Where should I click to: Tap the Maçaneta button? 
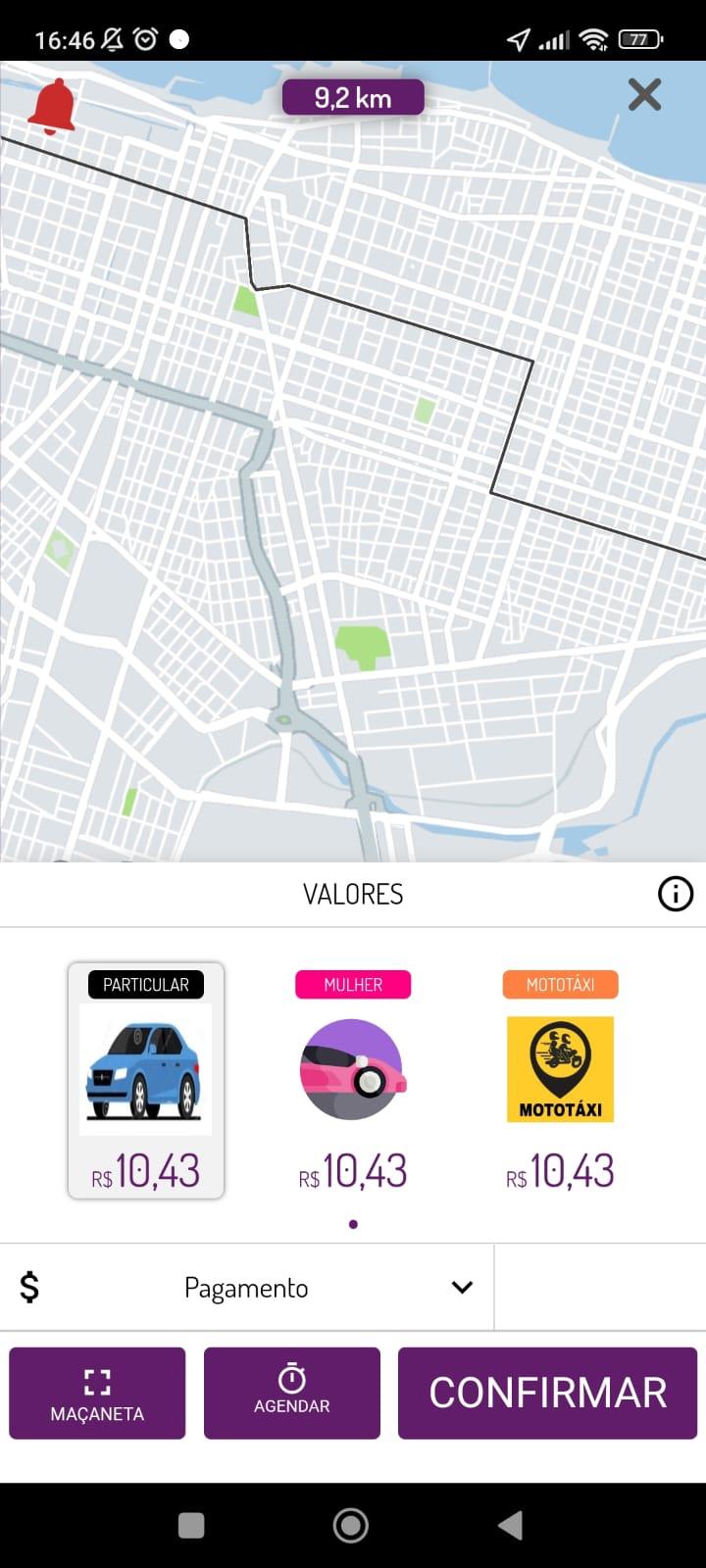[97, 1393]
